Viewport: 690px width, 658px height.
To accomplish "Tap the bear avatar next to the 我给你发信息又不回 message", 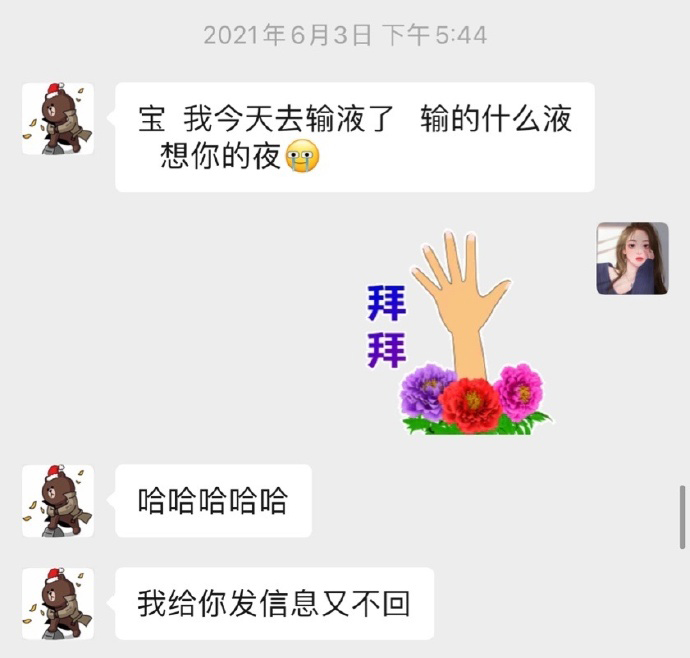I will coord(58,603).
